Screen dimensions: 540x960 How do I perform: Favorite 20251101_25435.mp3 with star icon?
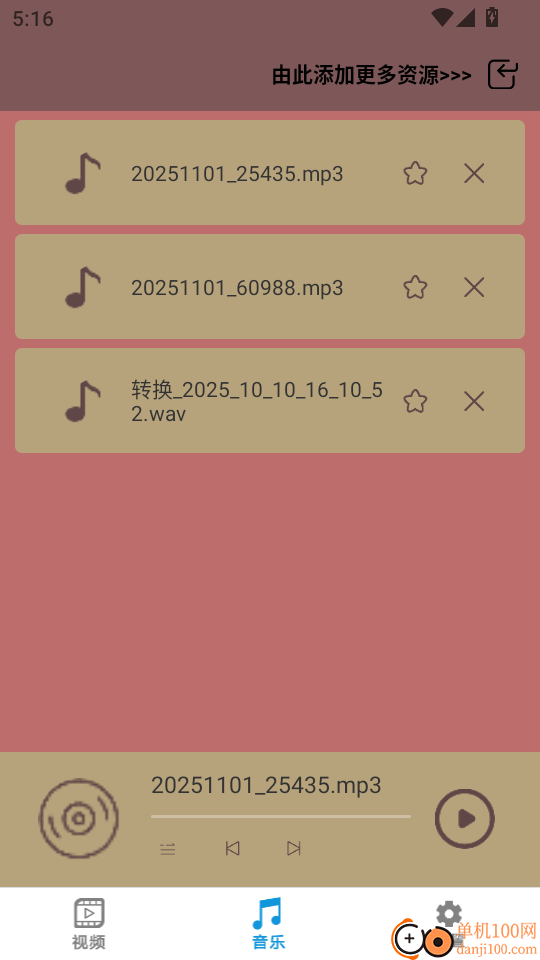tap(415, 174)
